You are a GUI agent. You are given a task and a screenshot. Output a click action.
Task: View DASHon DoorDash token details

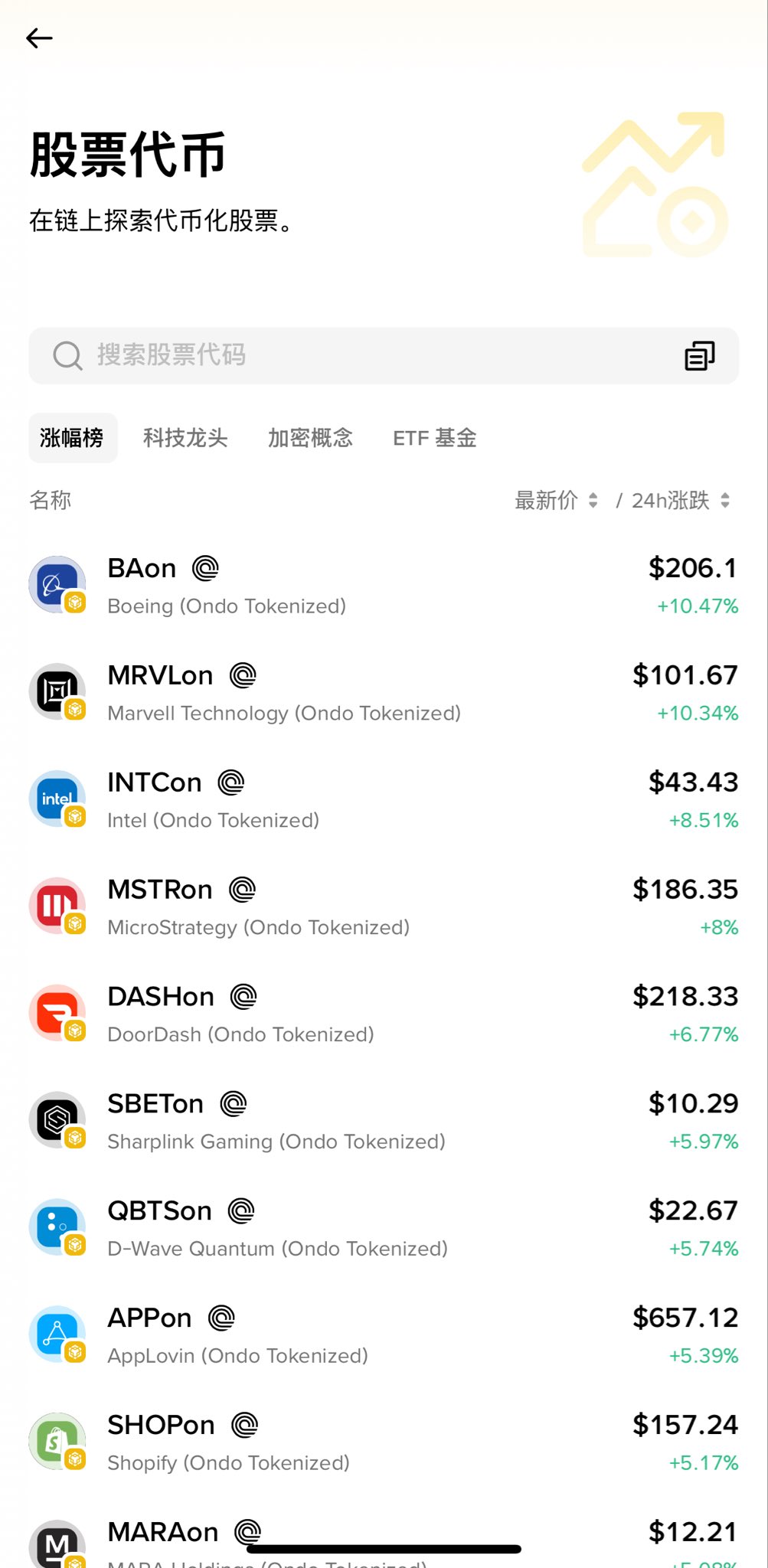[383, 1015]
